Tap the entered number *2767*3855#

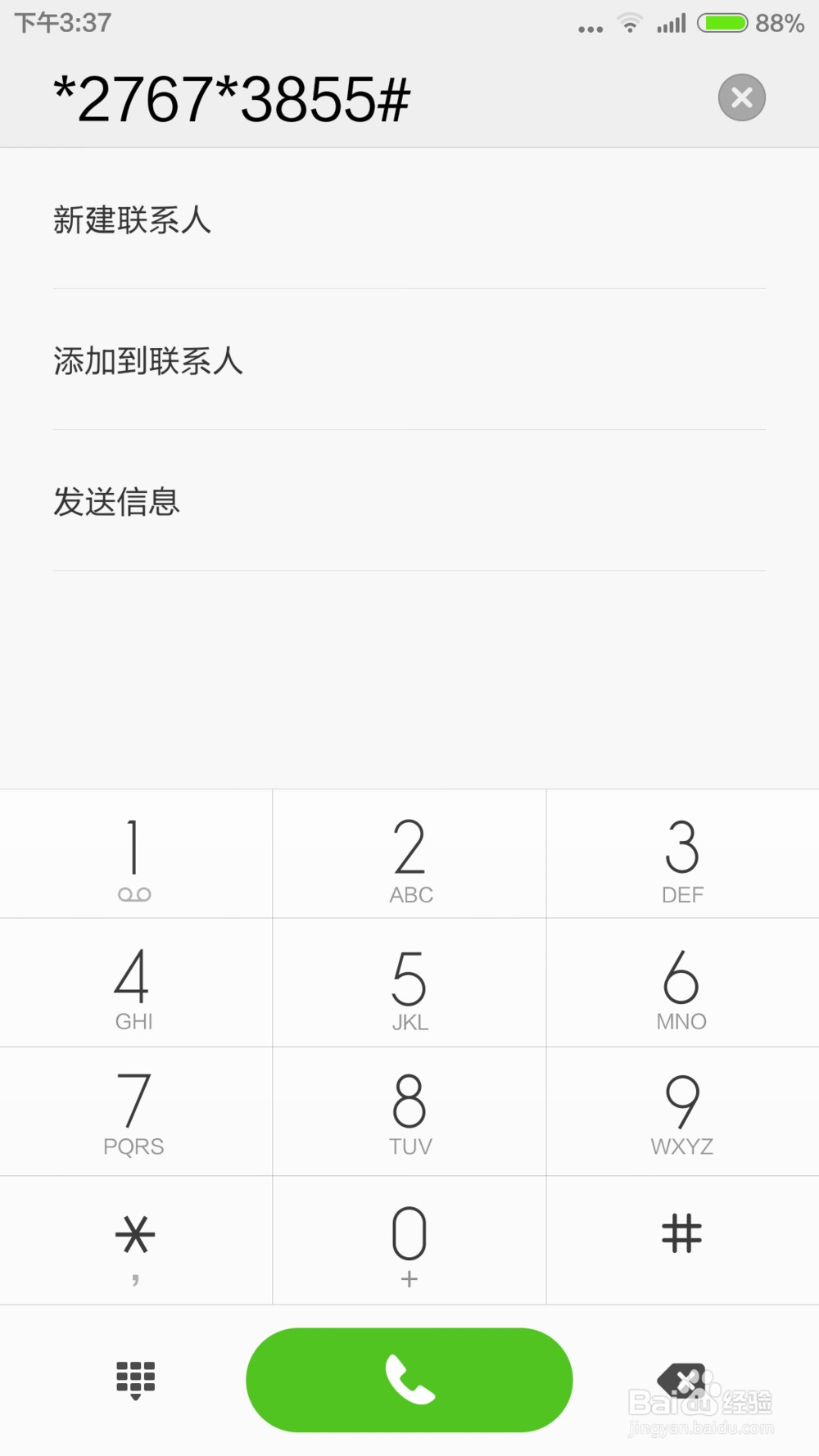click(229, 97)
